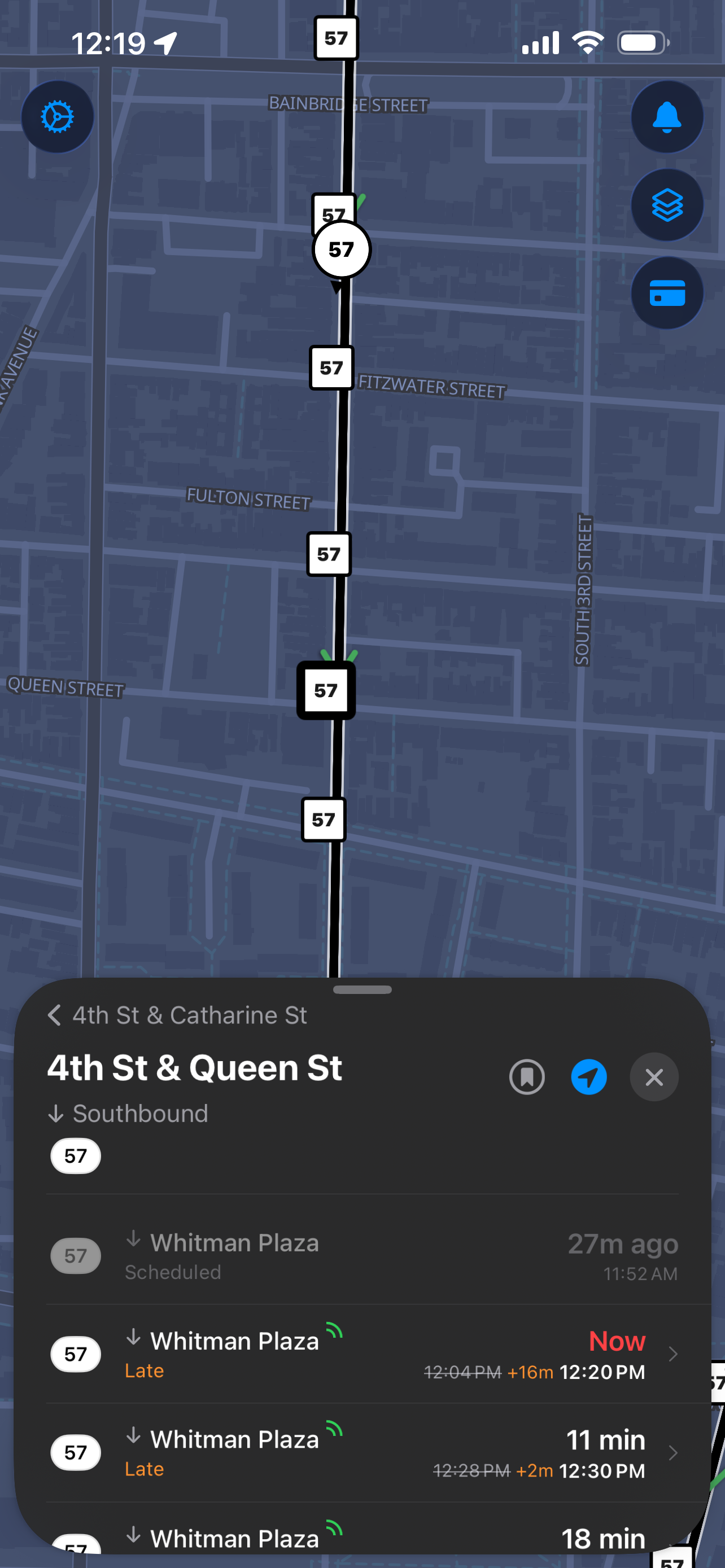Viewport: 725px width, 1568px height.
Task: Open the Whitman Plaza trip in 11 min
Action: pos(363,1453)
